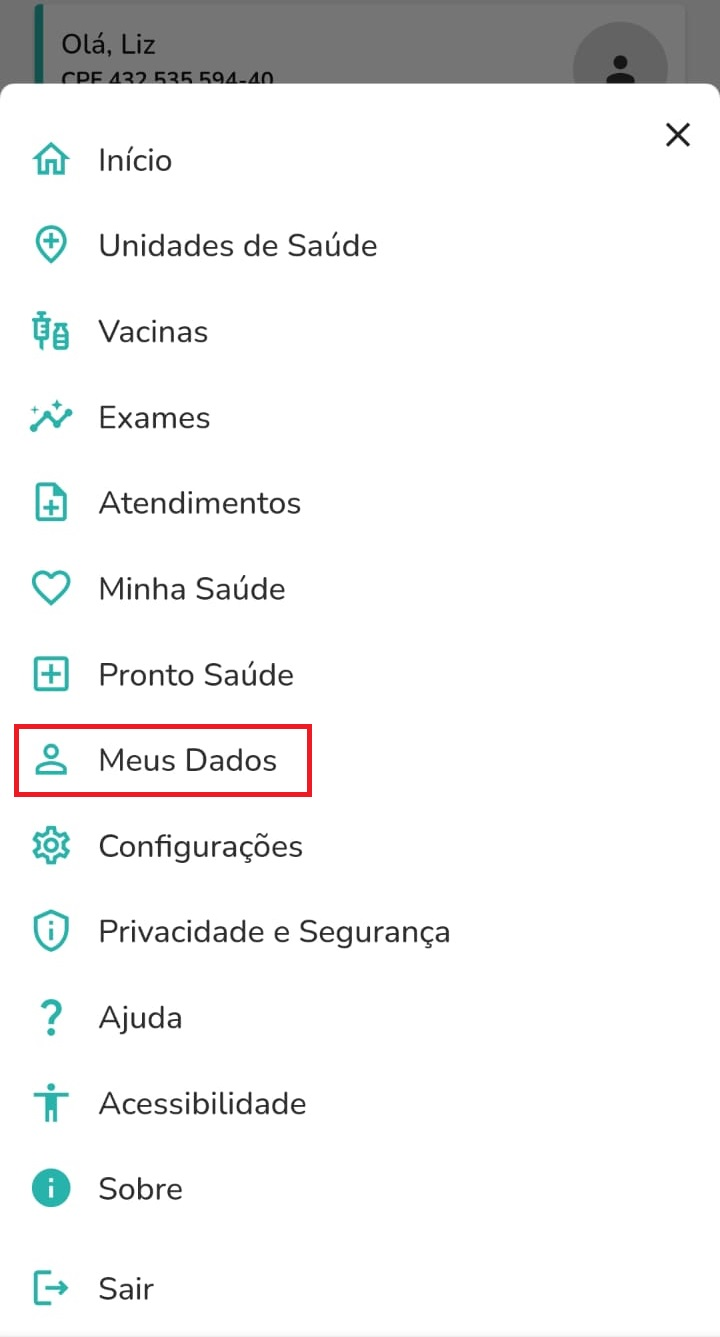Viewport: 720px width, 1337px height.
Task: Open Meus Dados
Action: pos(187,761)
